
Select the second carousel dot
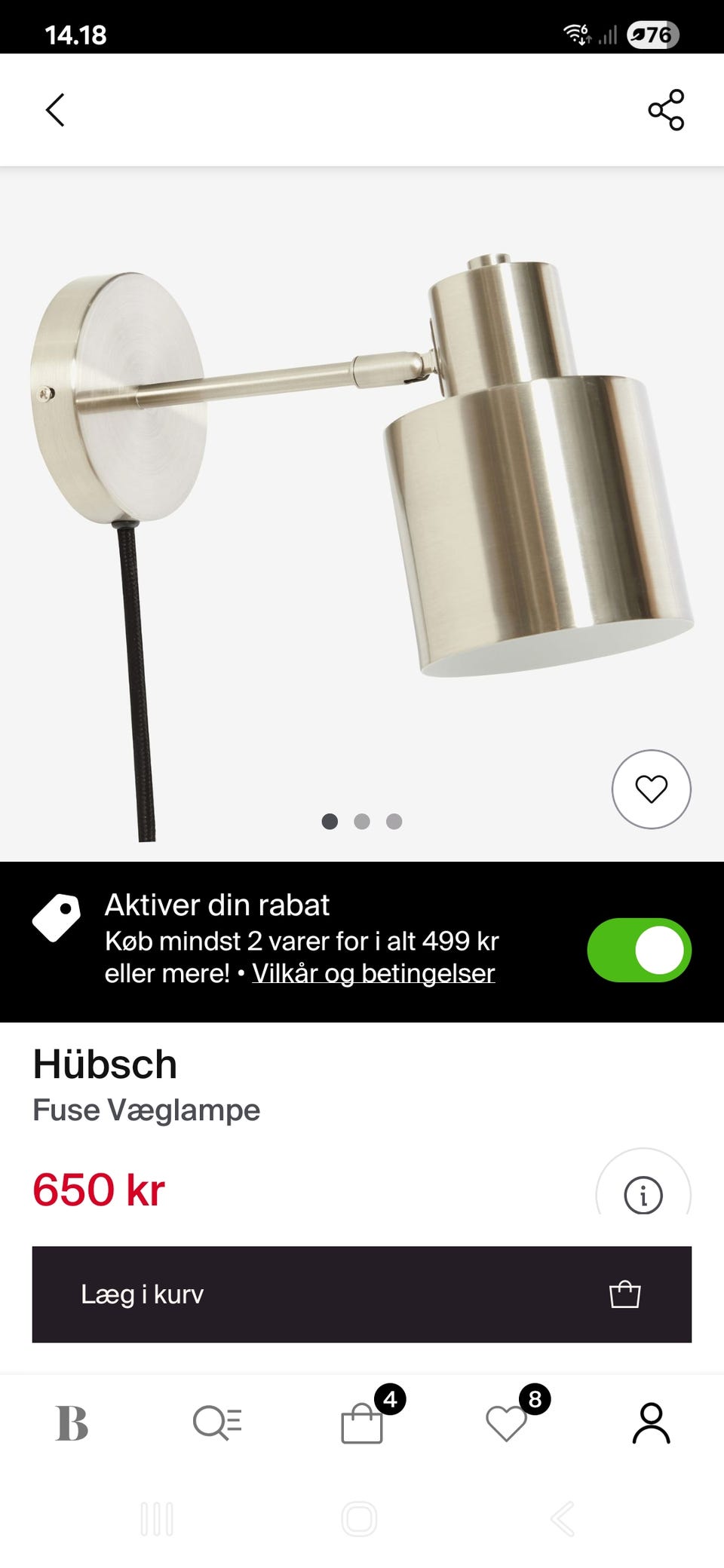point(362,822)
